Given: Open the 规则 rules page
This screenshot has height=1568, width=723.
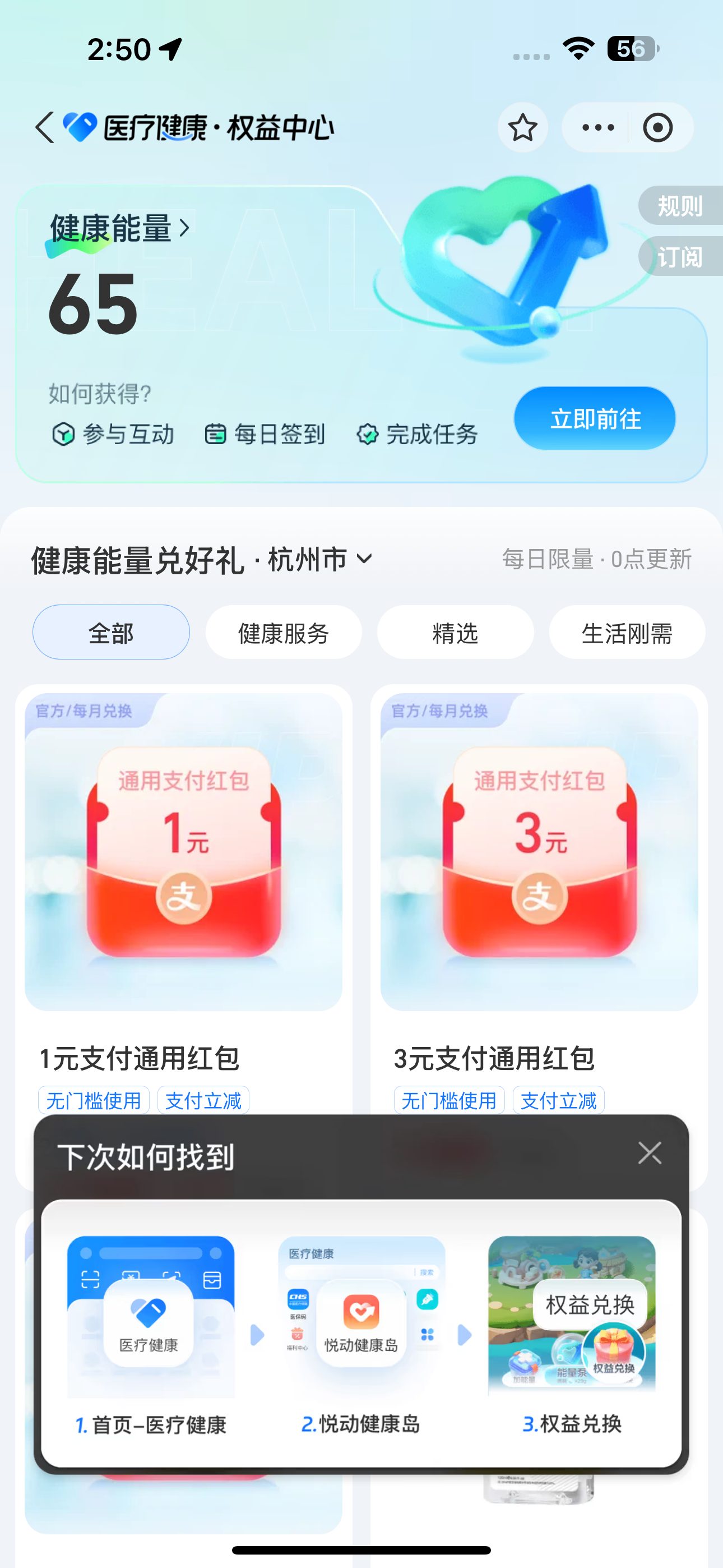Looking at the screenshot, I should pos(680,206).
